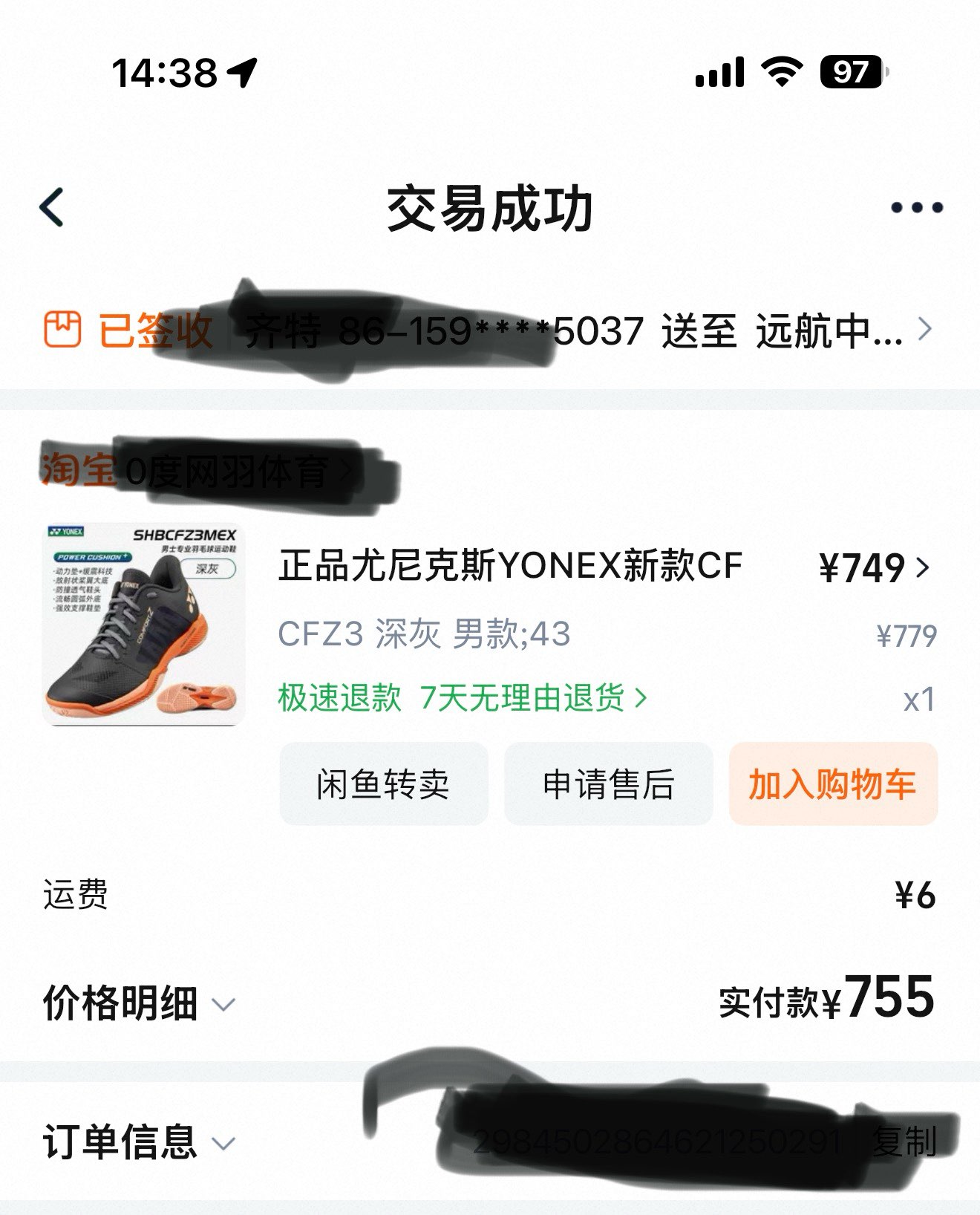The height and width of the screenshot is (1215, 980).
Task: Open the three-dot overflow menu
Action: click(x=917, y=208)
